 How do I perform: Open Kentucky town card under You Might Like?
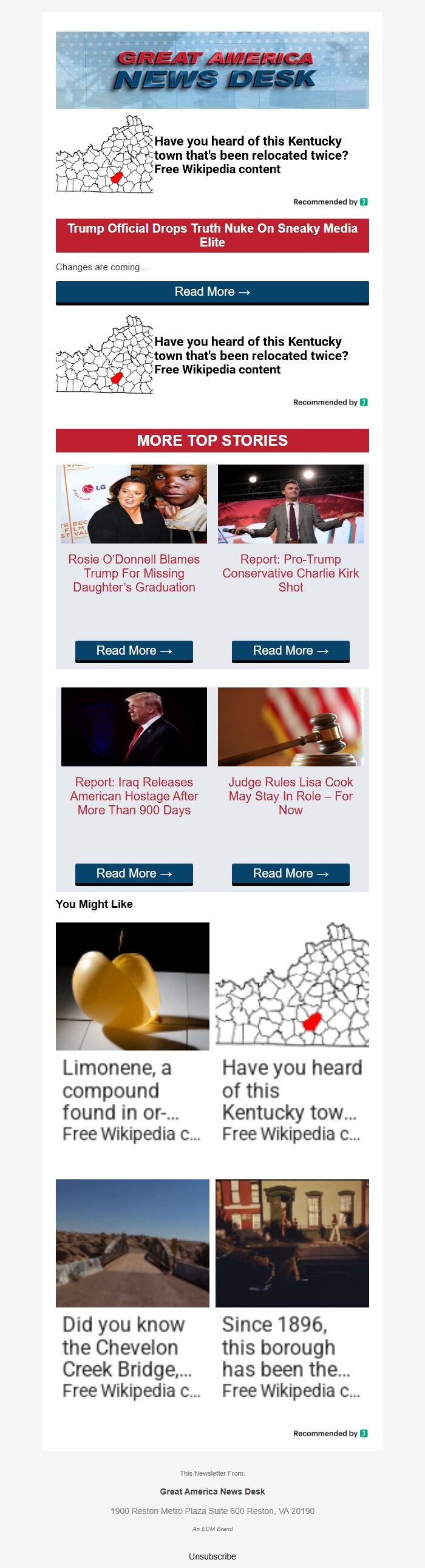(291, 1035)
